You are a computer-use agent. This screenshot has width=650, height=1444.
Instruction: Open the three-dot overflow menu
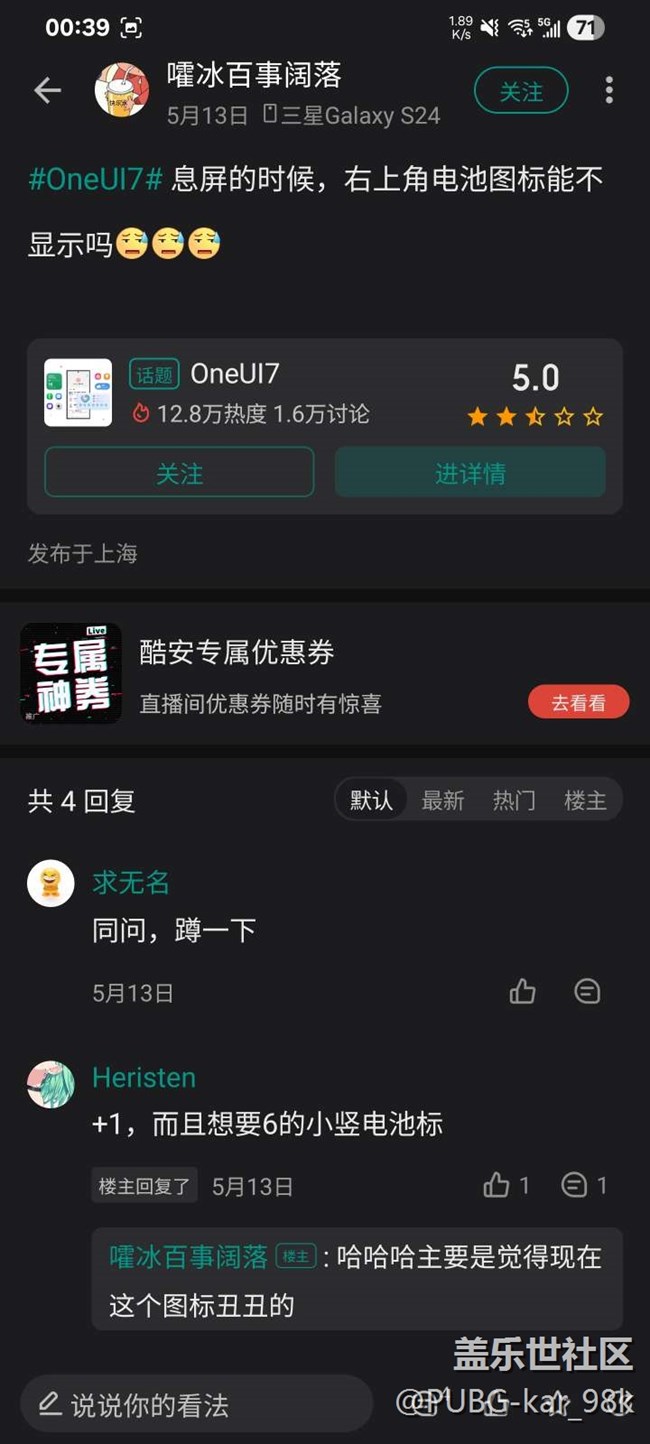[609, 91]
